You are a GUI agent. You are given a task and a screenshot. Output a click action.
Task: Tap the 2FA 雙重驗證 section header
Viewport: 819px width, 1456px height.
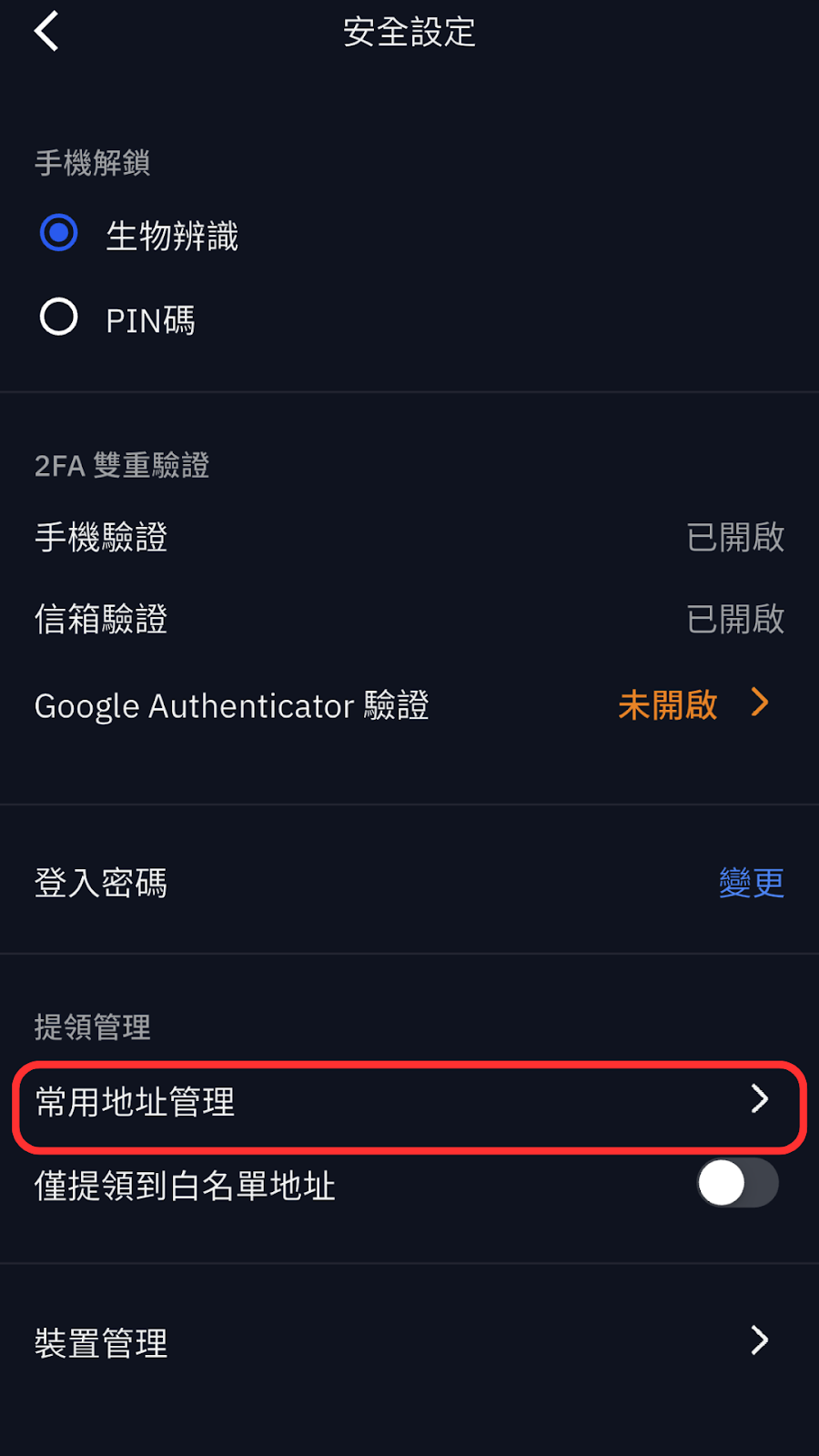pos(122,465)
